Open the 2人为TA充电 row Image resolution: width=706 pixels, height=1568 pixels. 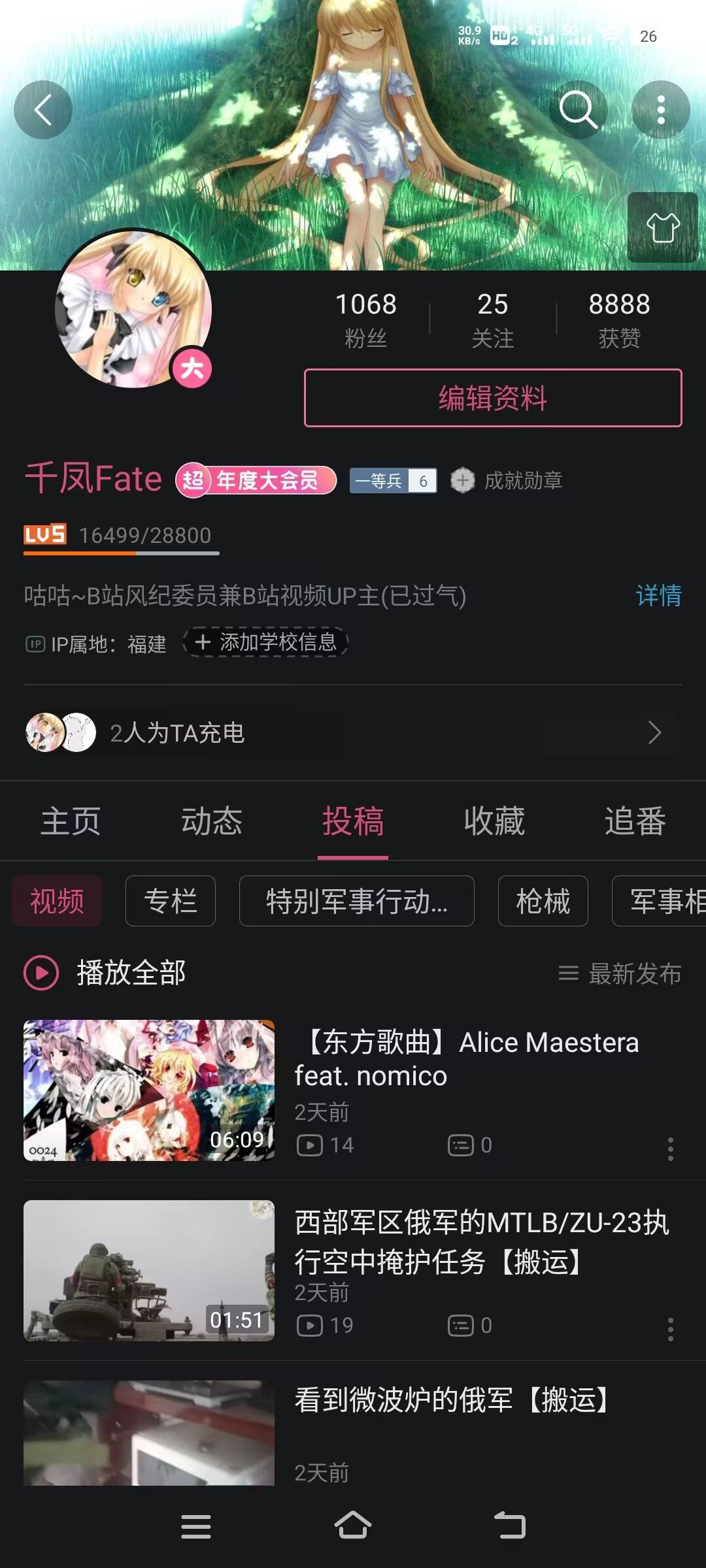click(x=353, y=732)
